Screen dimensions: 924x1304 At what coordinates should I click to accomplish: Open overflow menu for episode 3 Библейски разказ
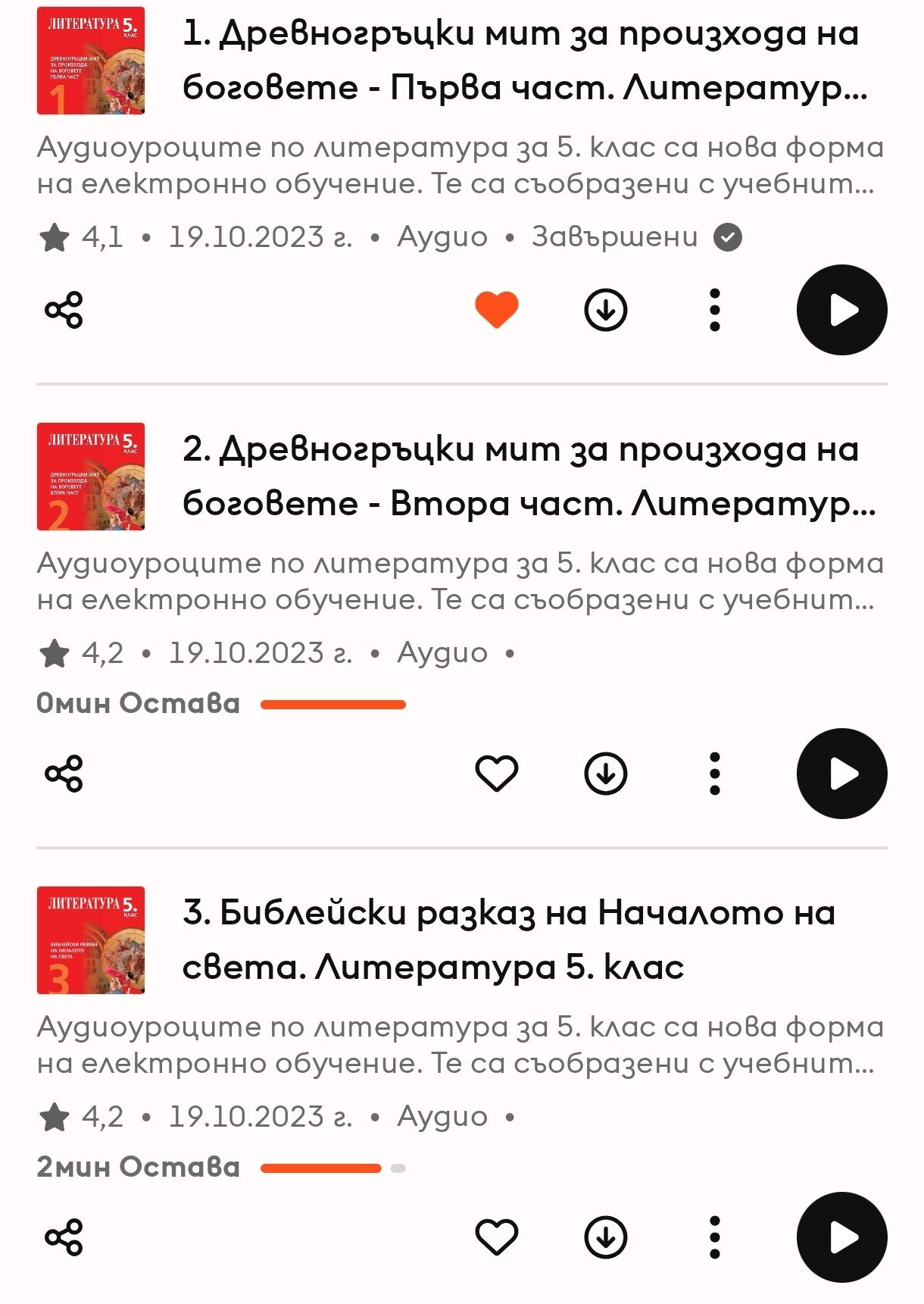pyautogui.click(x=714, y=1237)
